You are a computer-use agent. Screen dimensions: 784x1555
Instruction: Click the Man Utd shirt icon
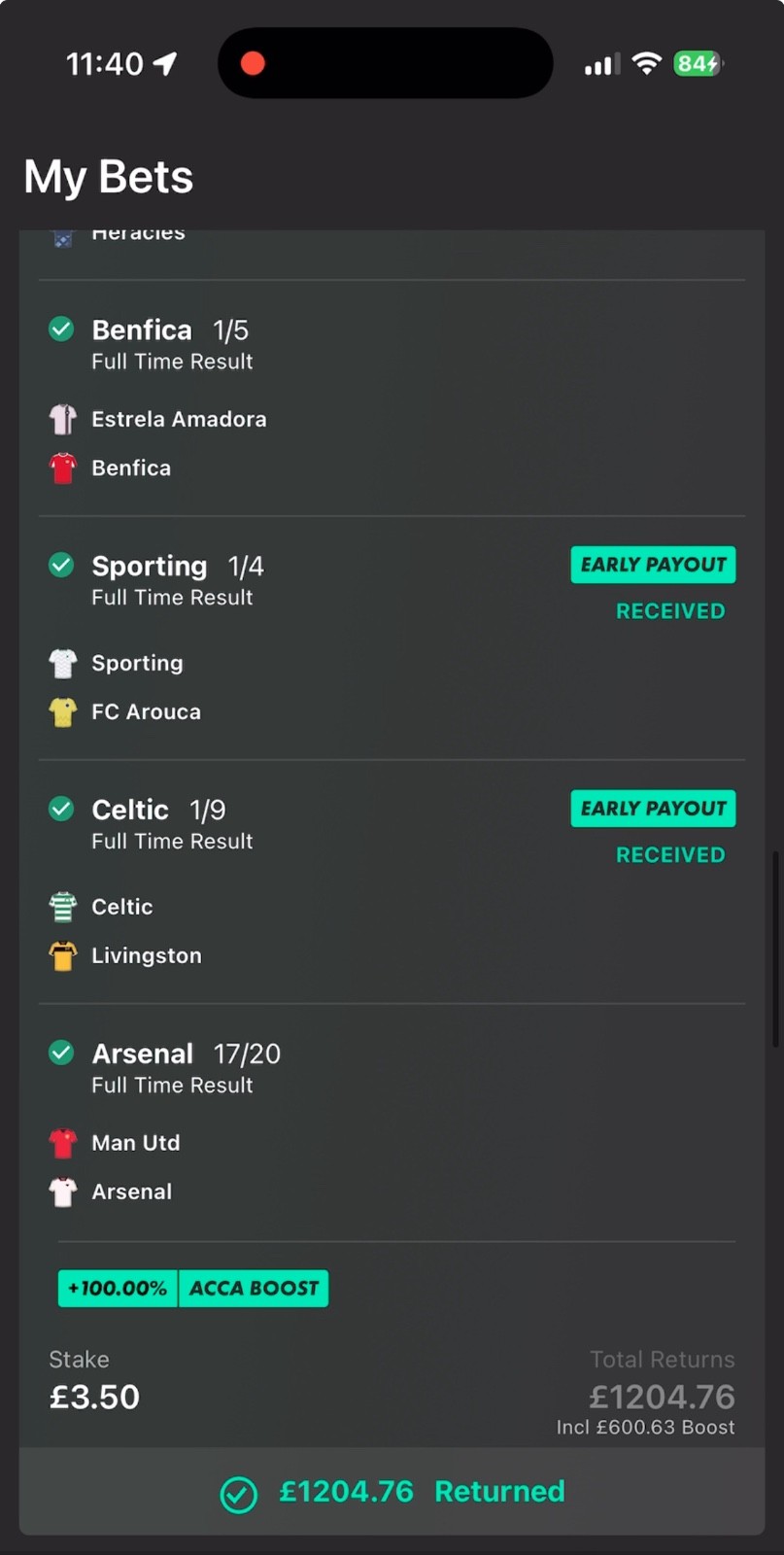(x=62, y=1143)
